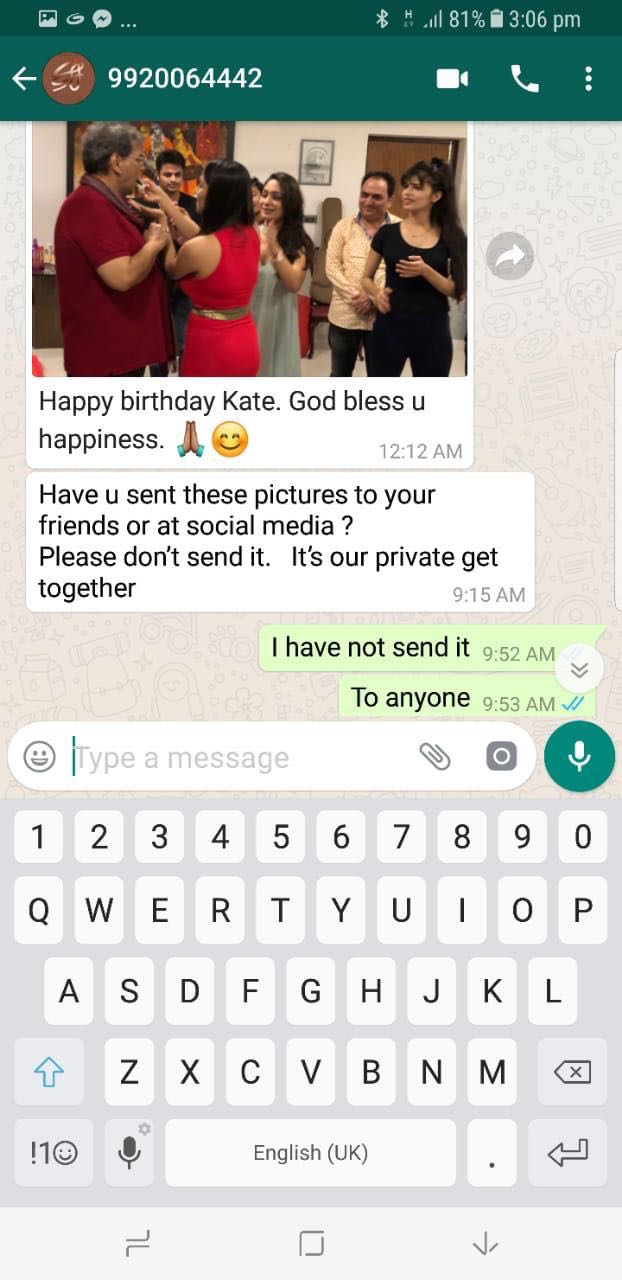Tap the keyboard backspace key
The image size is (622, 1280).
[571, 1072]
